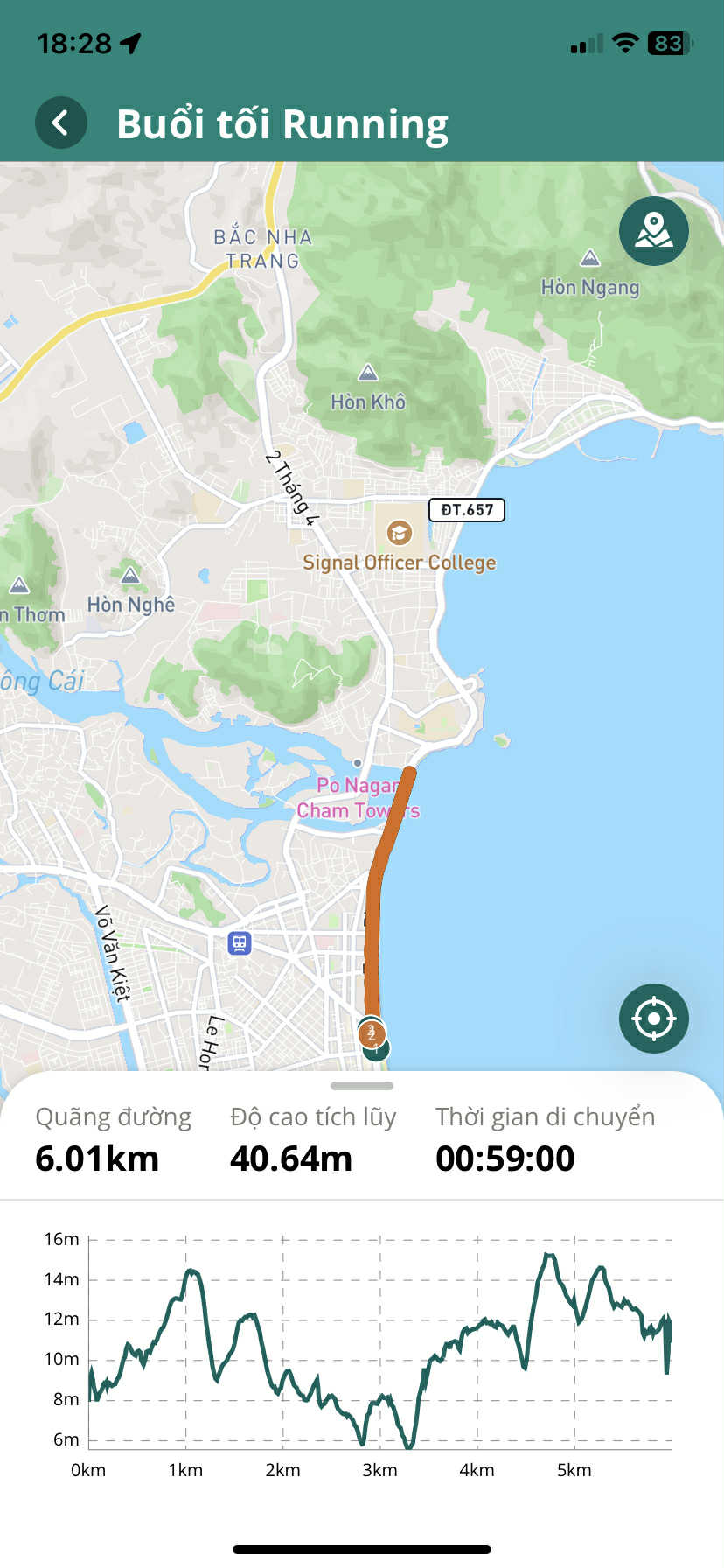The image size is (724, 1568).
Task: Tap the bottom sheet drag handle
Action: (362, 1086)
